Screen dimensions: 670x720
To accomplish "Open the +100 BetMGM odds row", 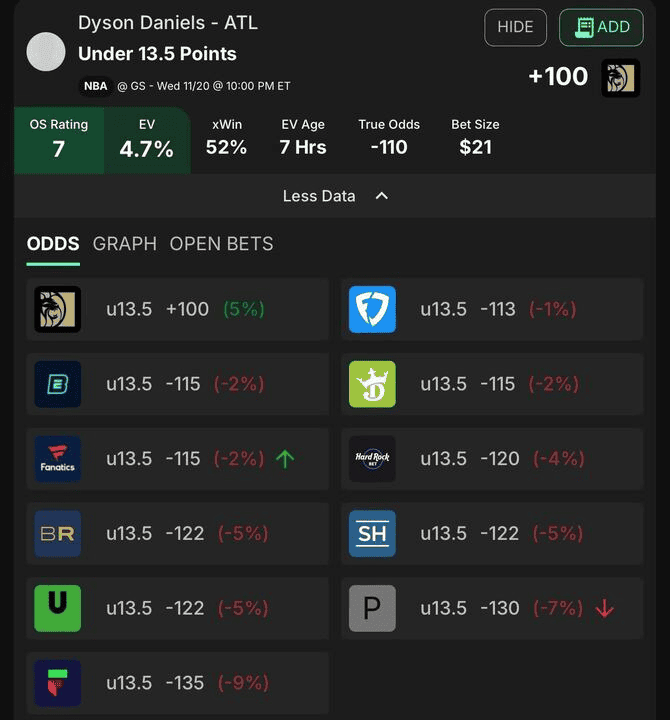I will [x=177, y=309].
